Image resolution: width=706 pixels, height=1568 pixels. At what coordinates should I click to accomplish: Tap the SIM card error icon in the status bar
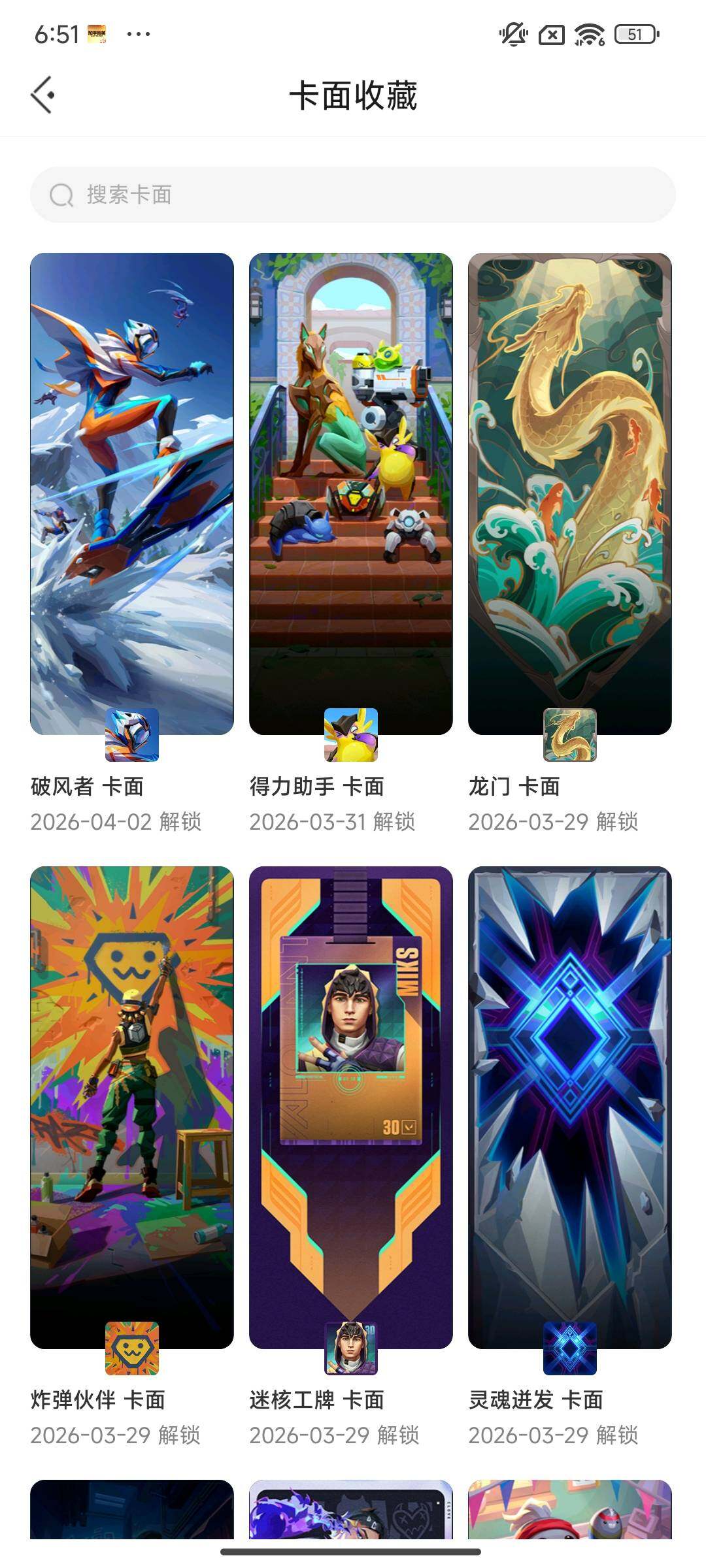[x=551, y=33]
